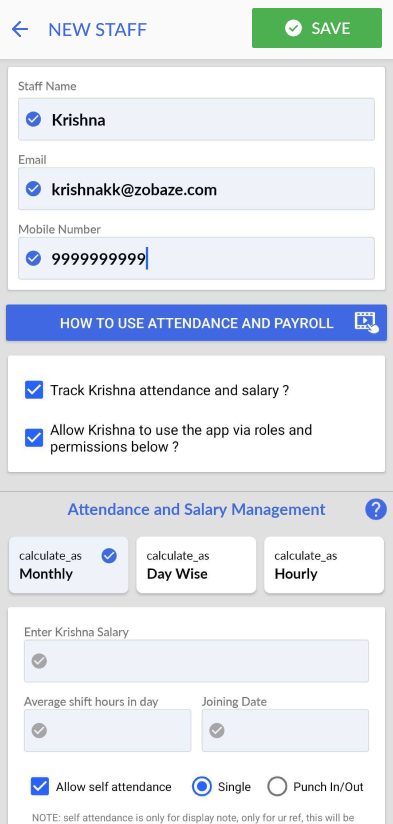Screen dimensions: 393x824
Task: Open How to Use Attendance and Payroll
Action: [x=196, y=323]
